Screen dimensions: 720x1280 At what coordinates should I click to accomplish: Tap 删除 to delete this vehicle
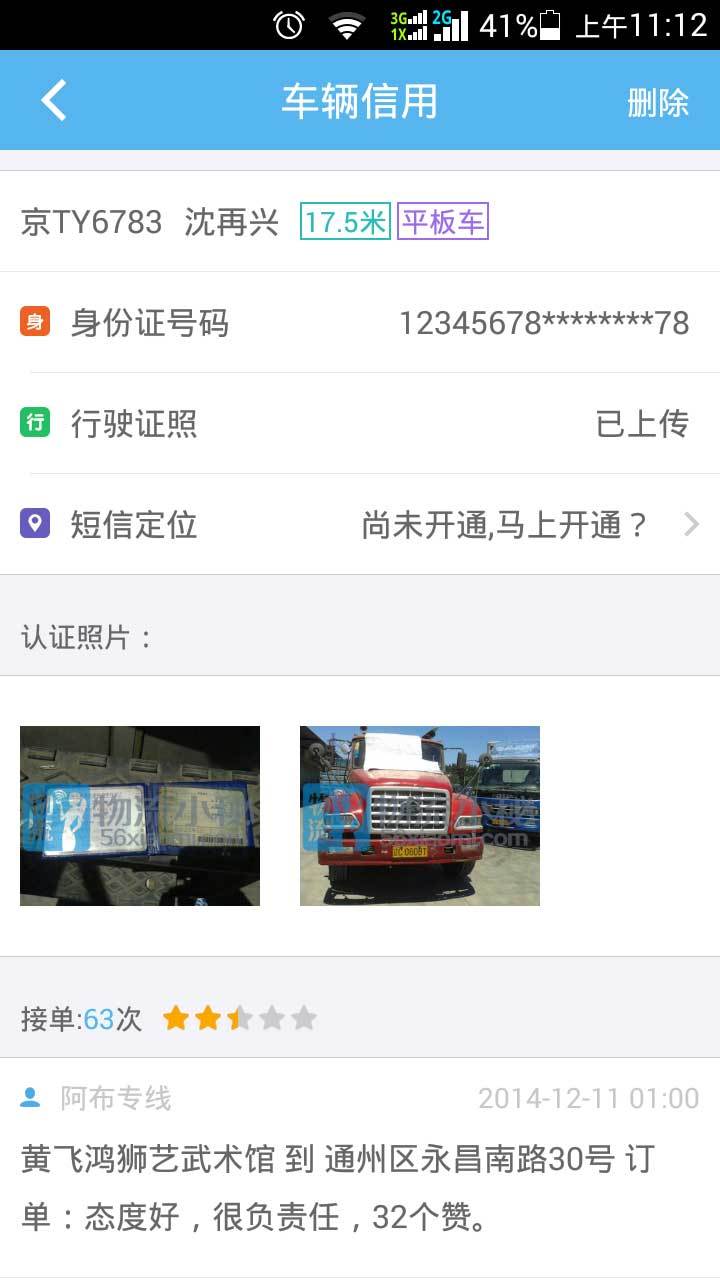657,102
